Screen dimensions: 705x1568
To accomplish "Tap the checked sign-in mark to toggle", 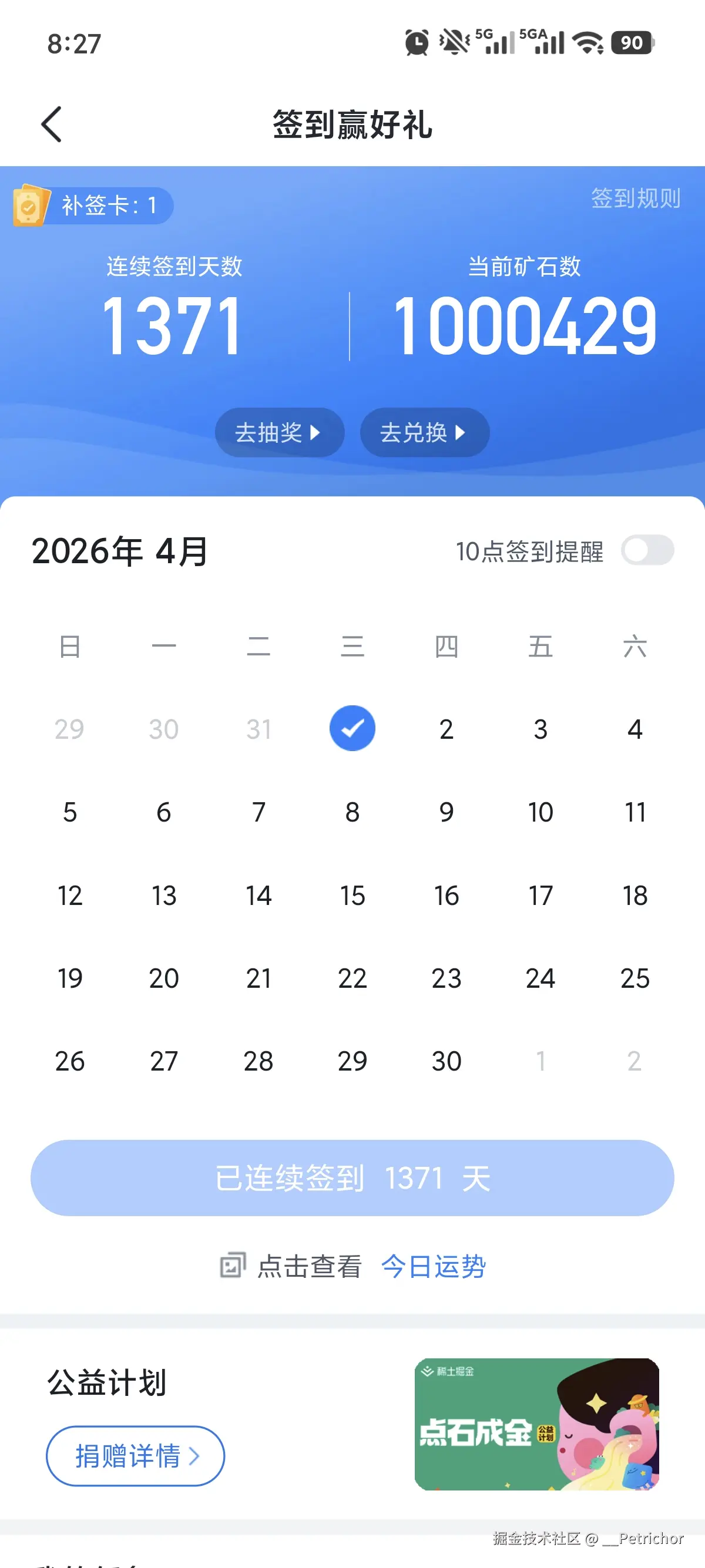I will pyautogui.click(x=352, y=728).
